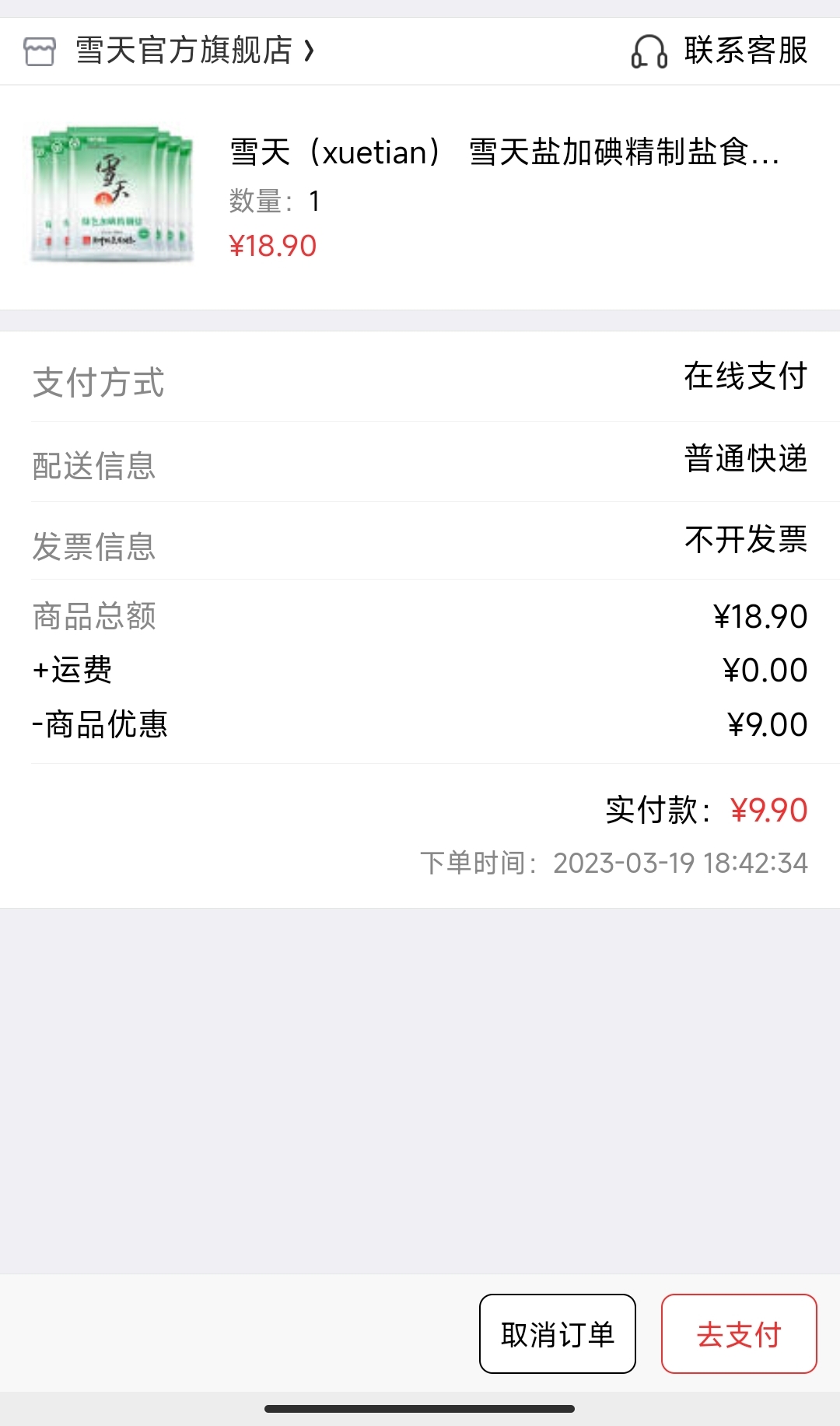Contact customer service via 联系客服
The width and height of the screenshot is (840, 1426).
pyautogui.click(x=720, y=51)
